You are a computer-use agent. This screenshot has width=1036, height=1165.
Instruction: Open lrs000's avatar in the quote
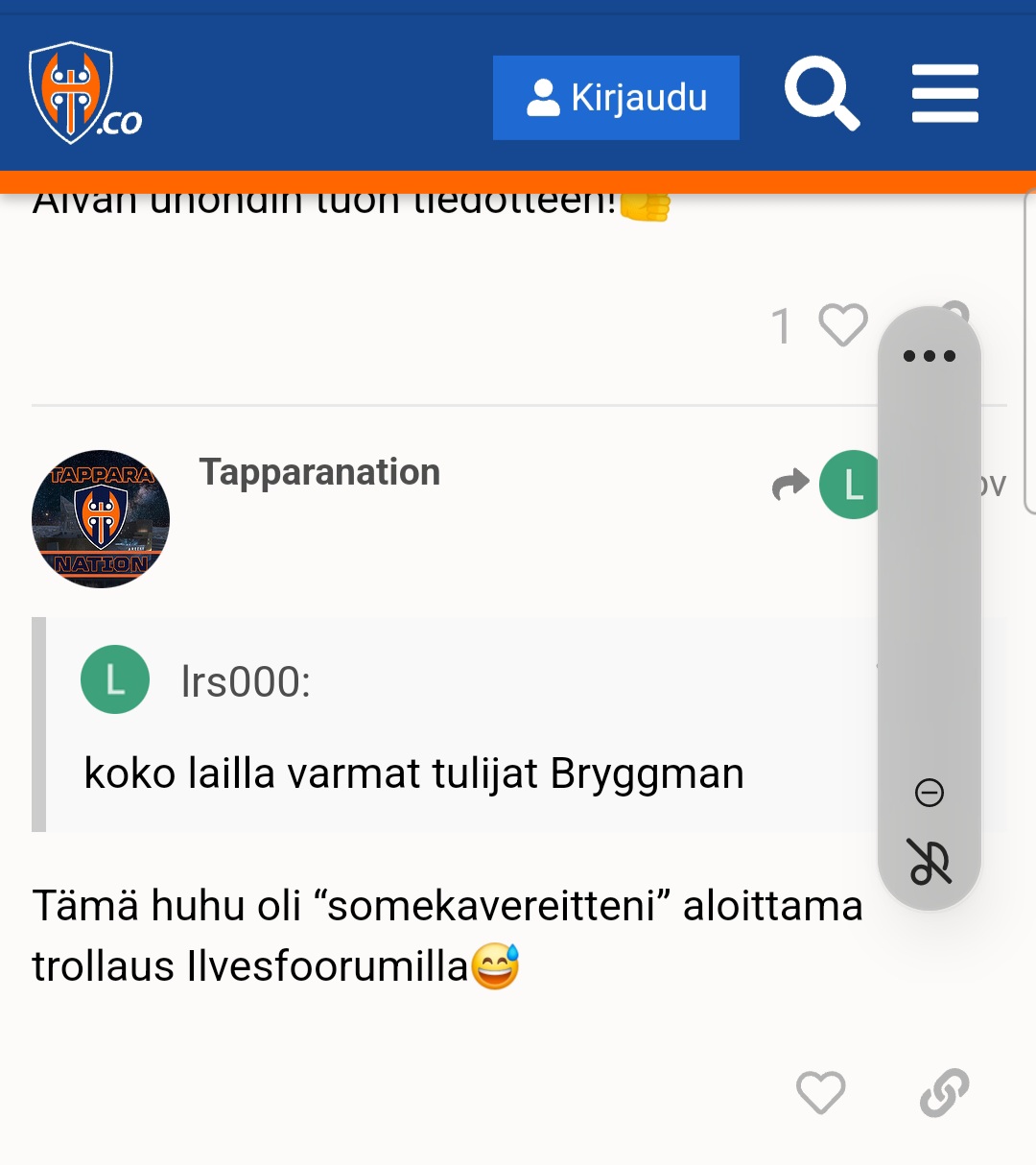click(x=115, y=679)
